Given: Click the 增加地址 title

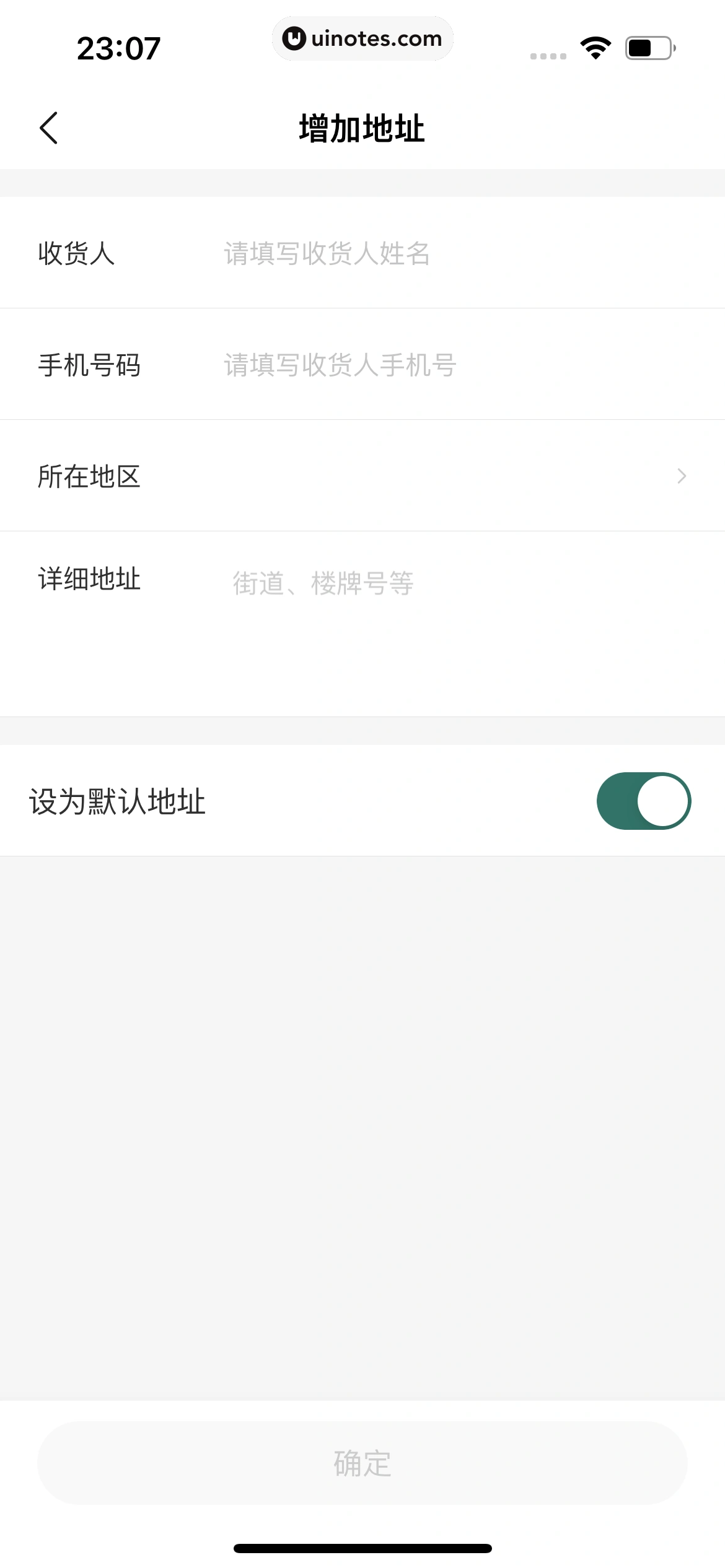Looking at the screenshot, I should tap(362, 127).
